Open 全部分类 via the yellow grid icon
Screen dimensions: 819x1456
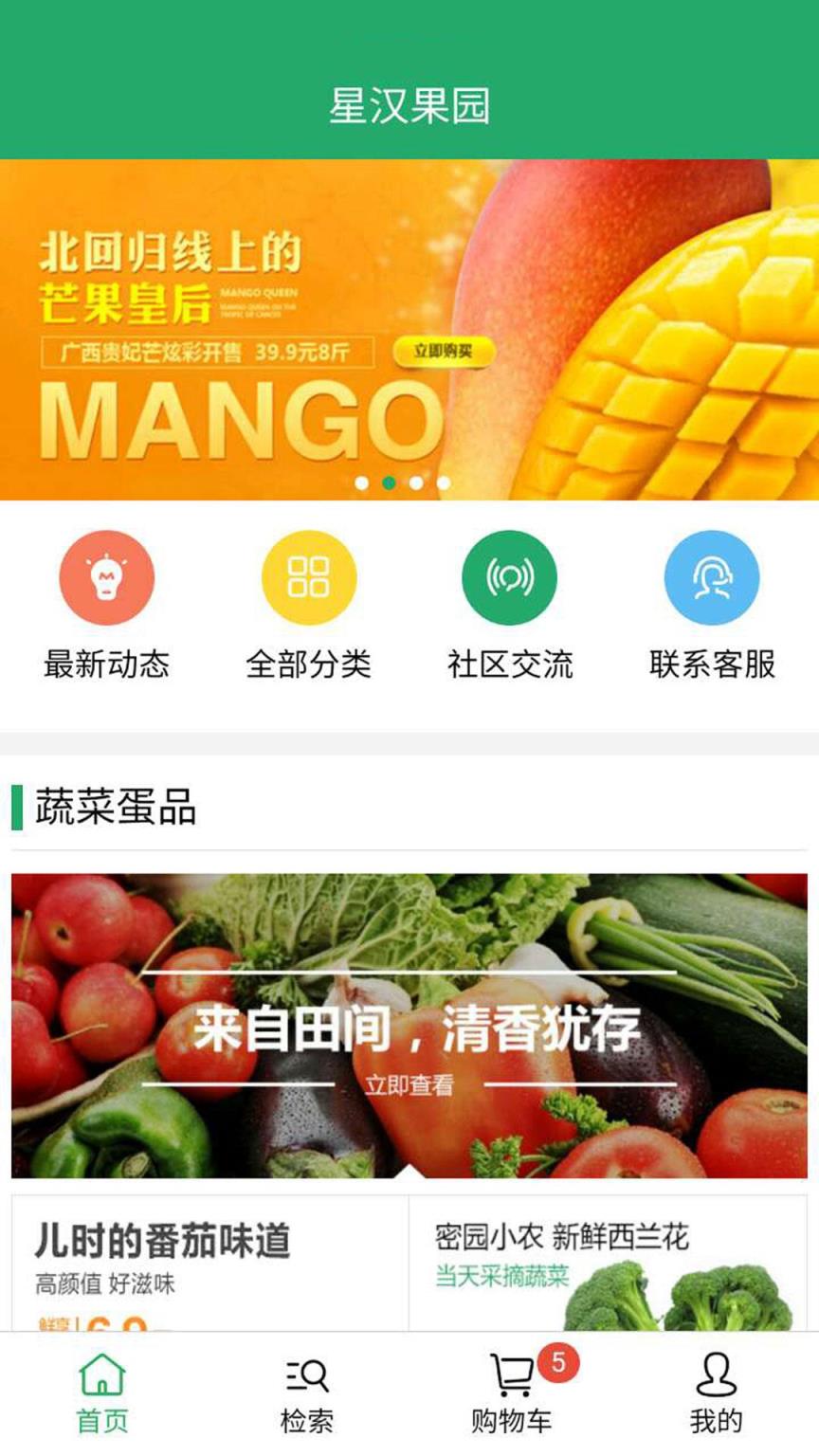[308, 576]
